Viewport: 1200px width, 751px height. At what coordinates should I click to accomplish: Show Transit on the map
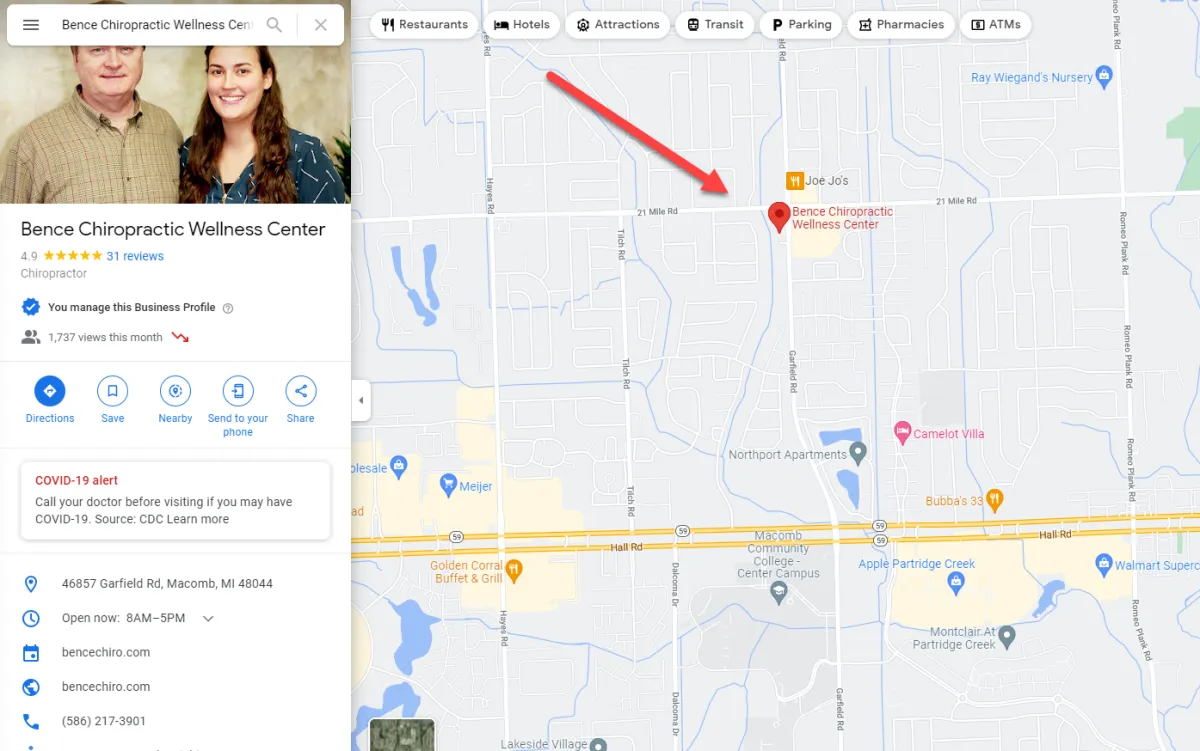pyautogui.click(x=715, y=25)
